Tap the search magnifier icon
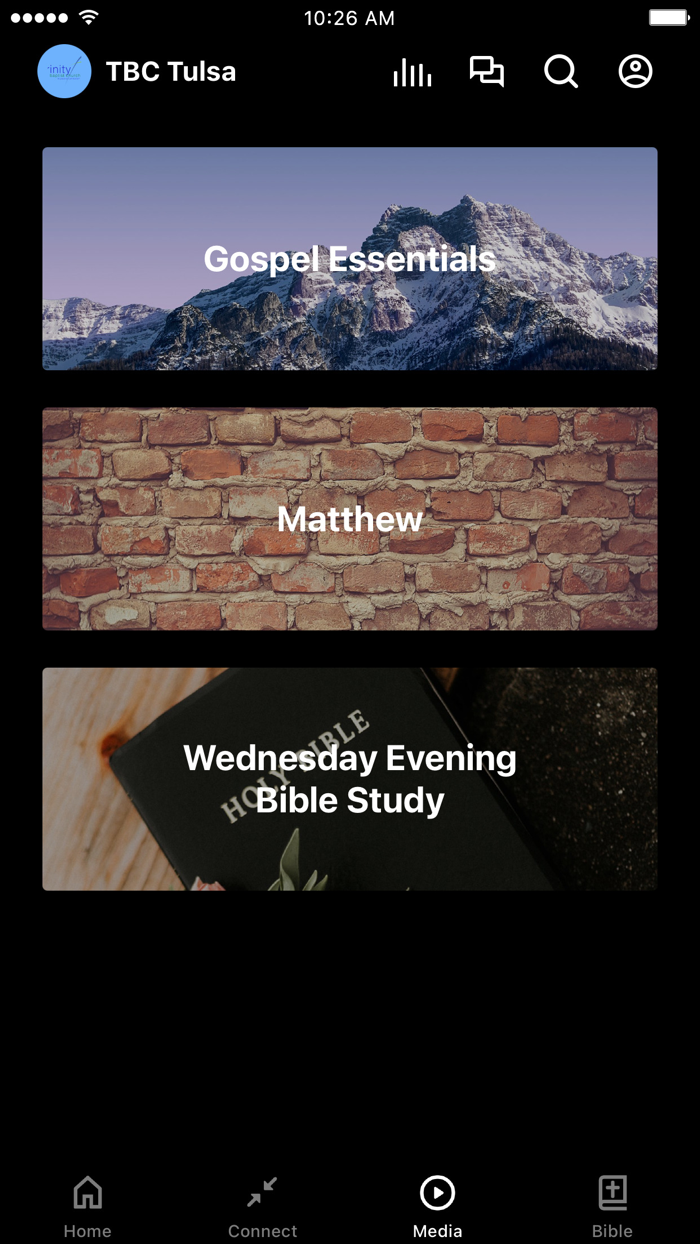The image size is (700, 1244). [x=561, y=72]
